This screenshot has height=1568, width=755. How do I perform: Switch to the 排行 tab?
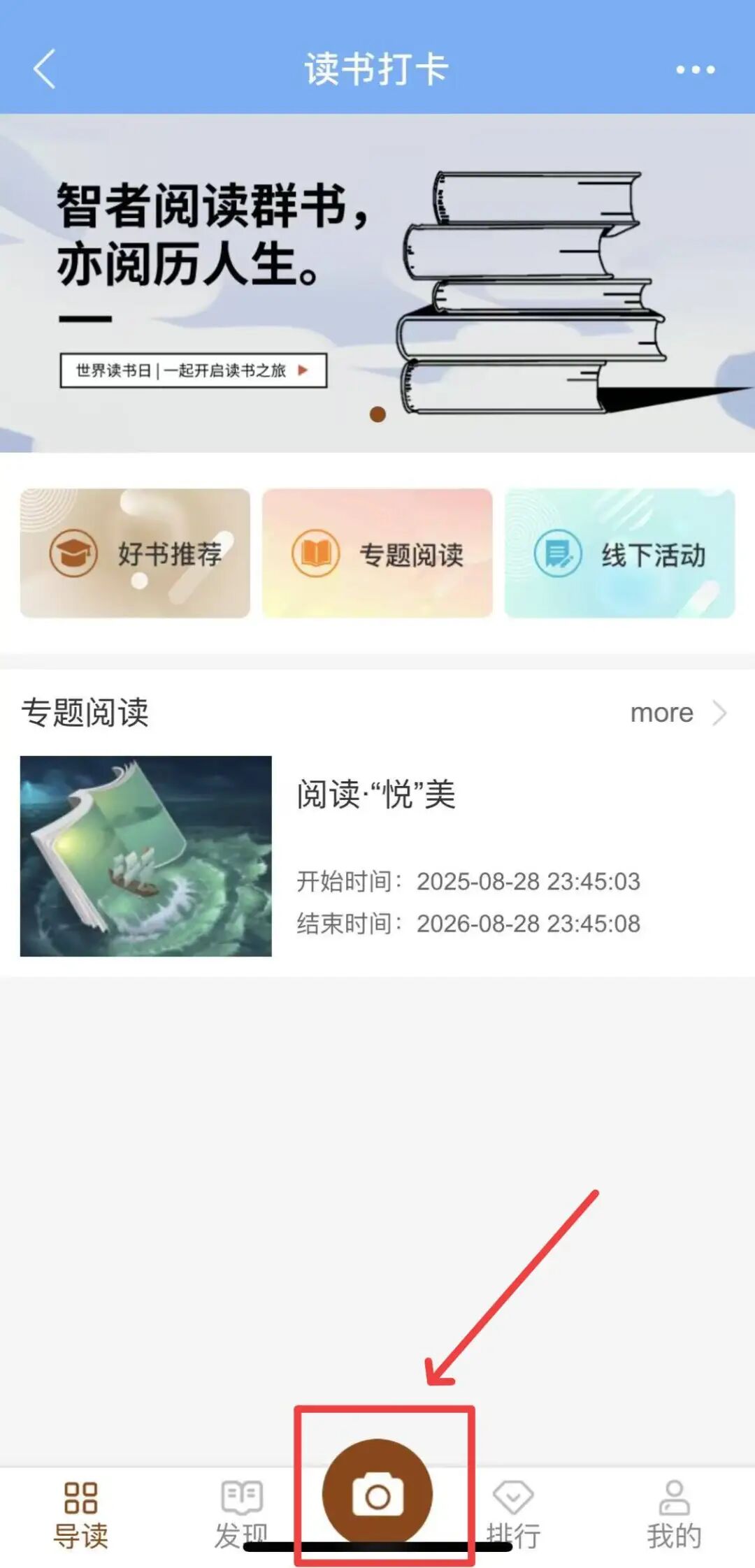point(514,1513)
